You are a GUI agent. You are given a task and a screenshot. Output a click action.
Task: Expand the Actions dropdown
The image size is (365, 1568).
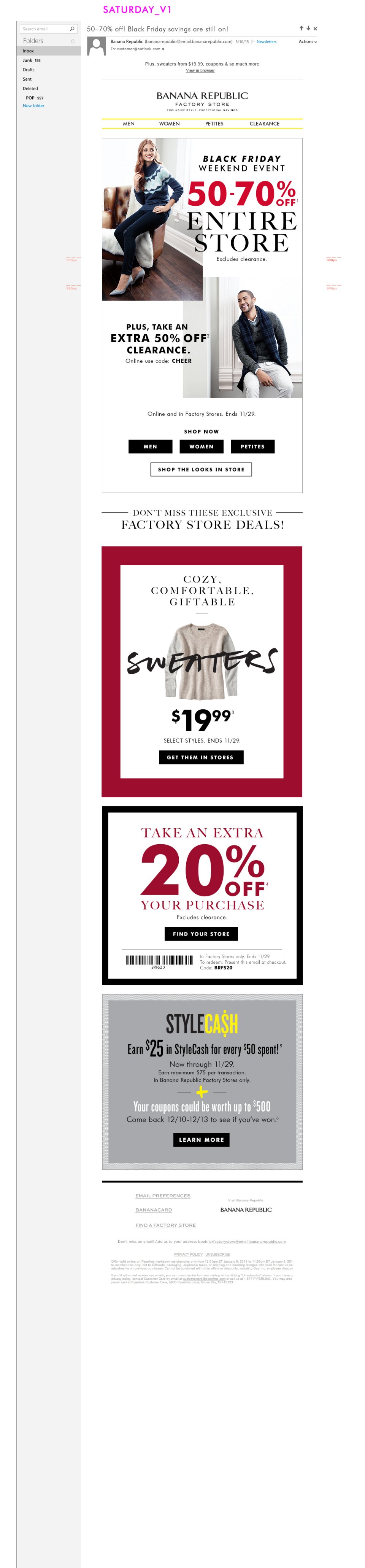(x=307, y=41)
